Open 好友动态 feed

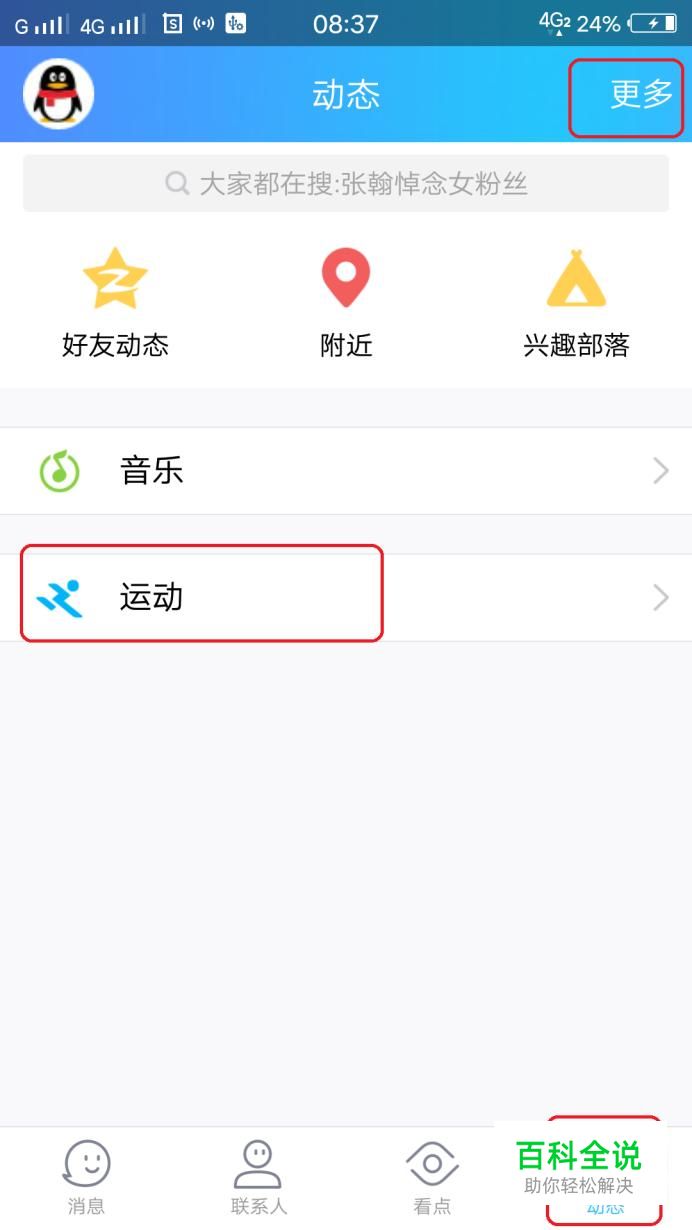(x=115, y=301)
